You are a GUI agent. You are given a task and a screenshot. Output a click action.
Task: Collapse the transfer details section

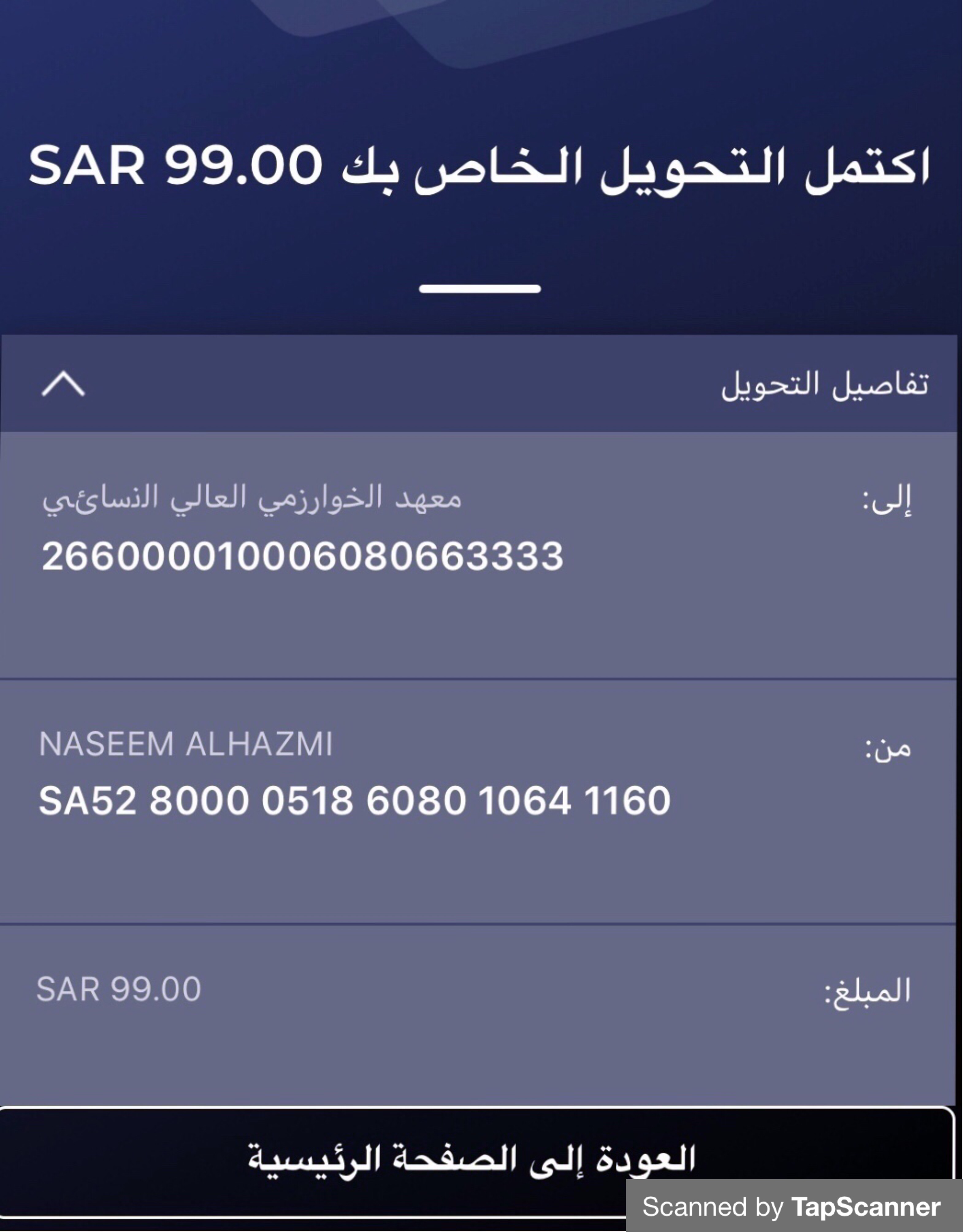[63, 385]
